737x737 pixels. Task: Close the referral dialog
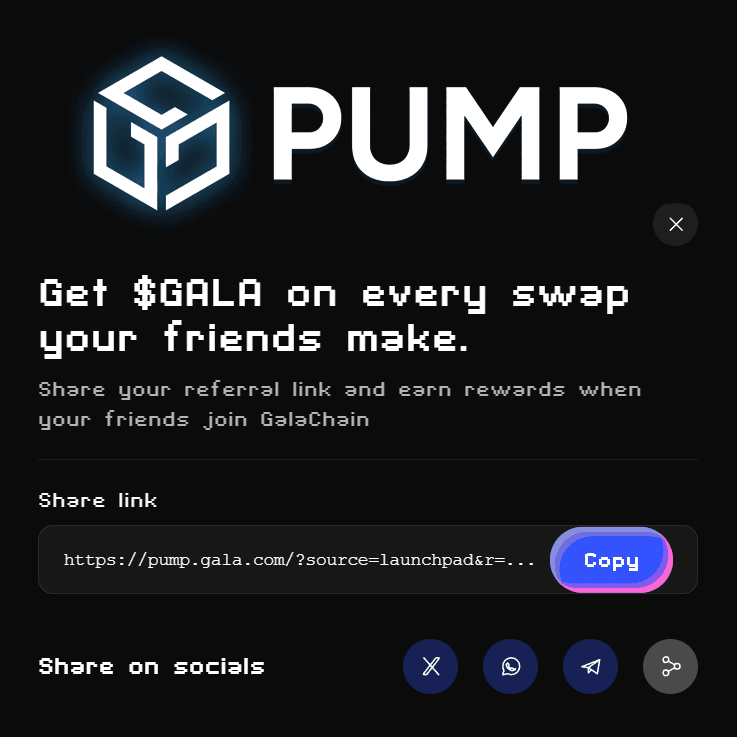pos(675,224)
